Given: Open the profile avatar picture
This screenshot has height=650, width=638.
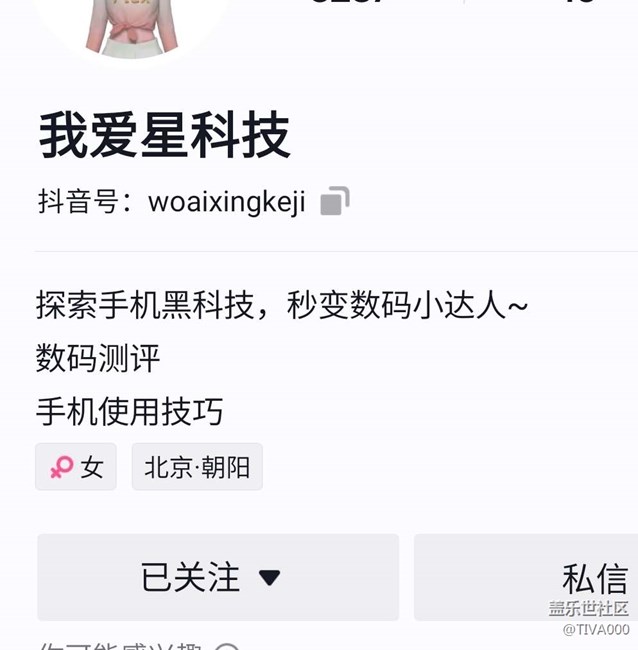Looking at the screenshot, I should pyautogui.click(x=132, y=24).
